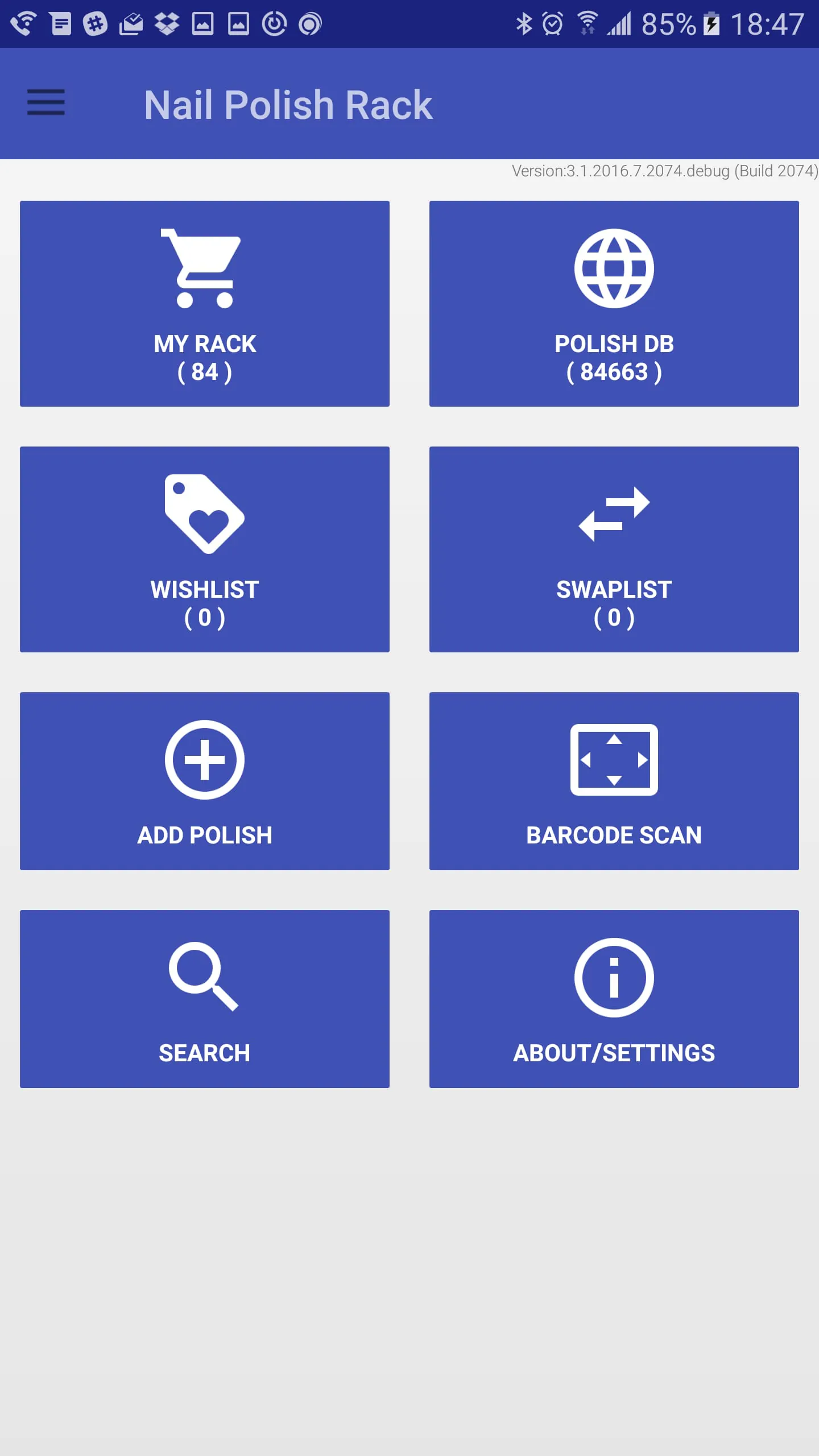This screenshot has height=1456, width=819.
Task: Open the Polish DB tile
Action: [x=614, y=304]
